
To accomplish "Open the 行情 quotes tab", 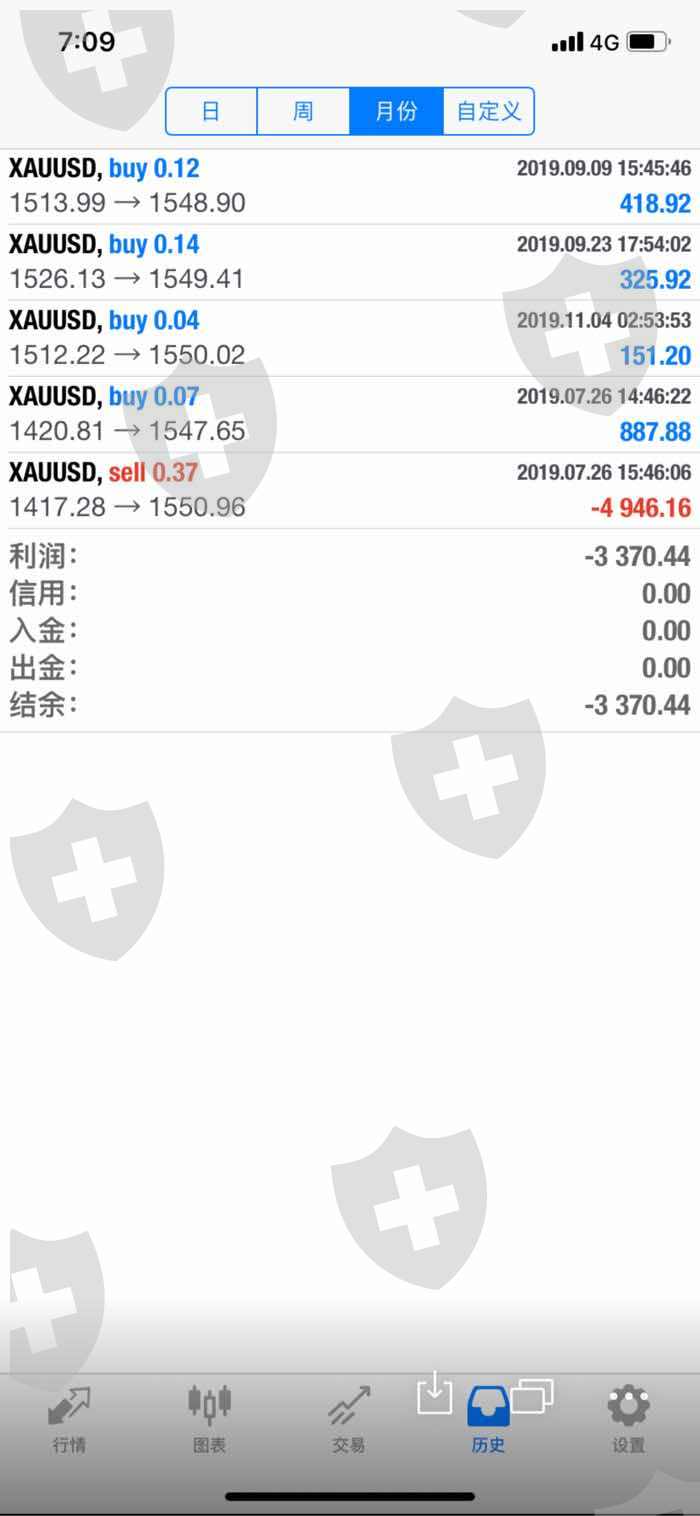I will tap(69, 1419).
